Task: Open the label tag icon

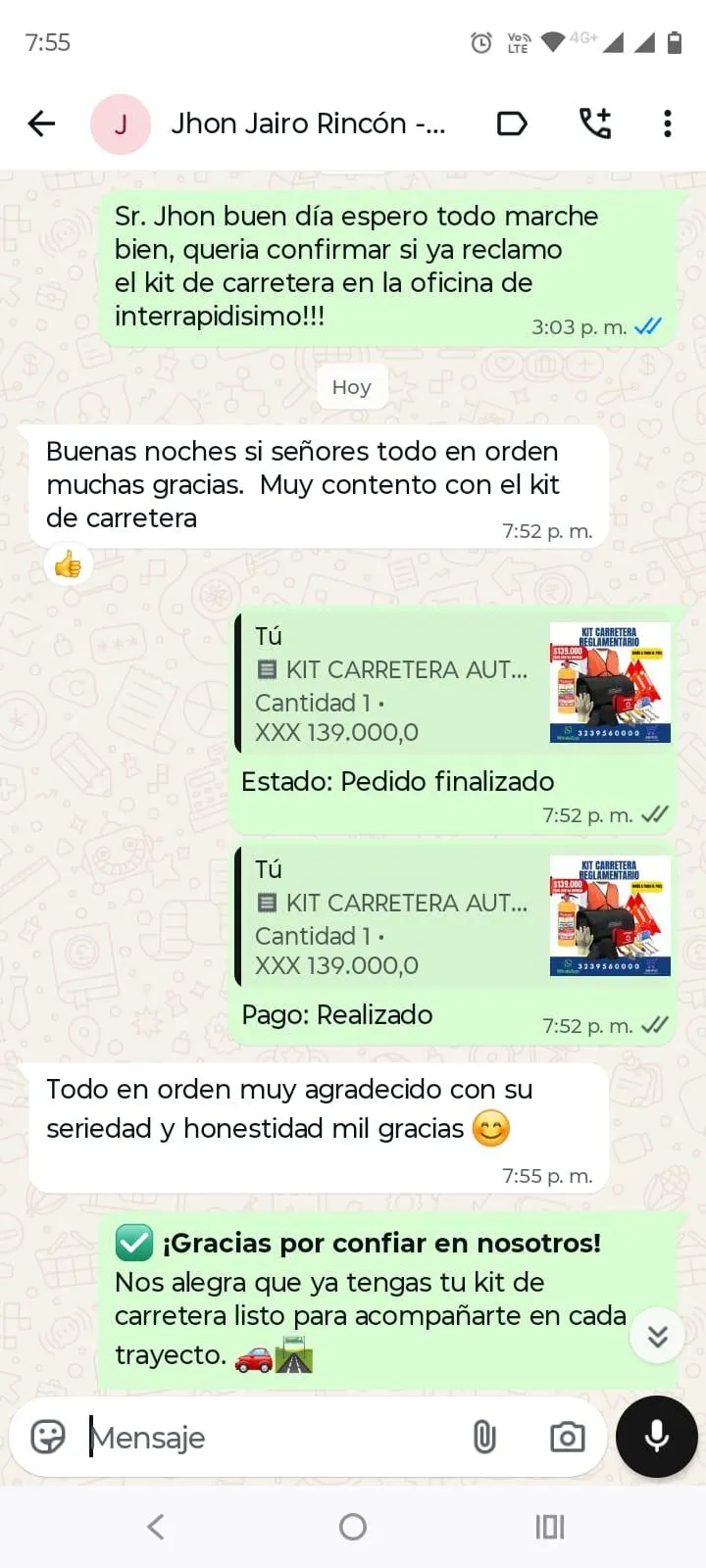Action: coord(512,123)
